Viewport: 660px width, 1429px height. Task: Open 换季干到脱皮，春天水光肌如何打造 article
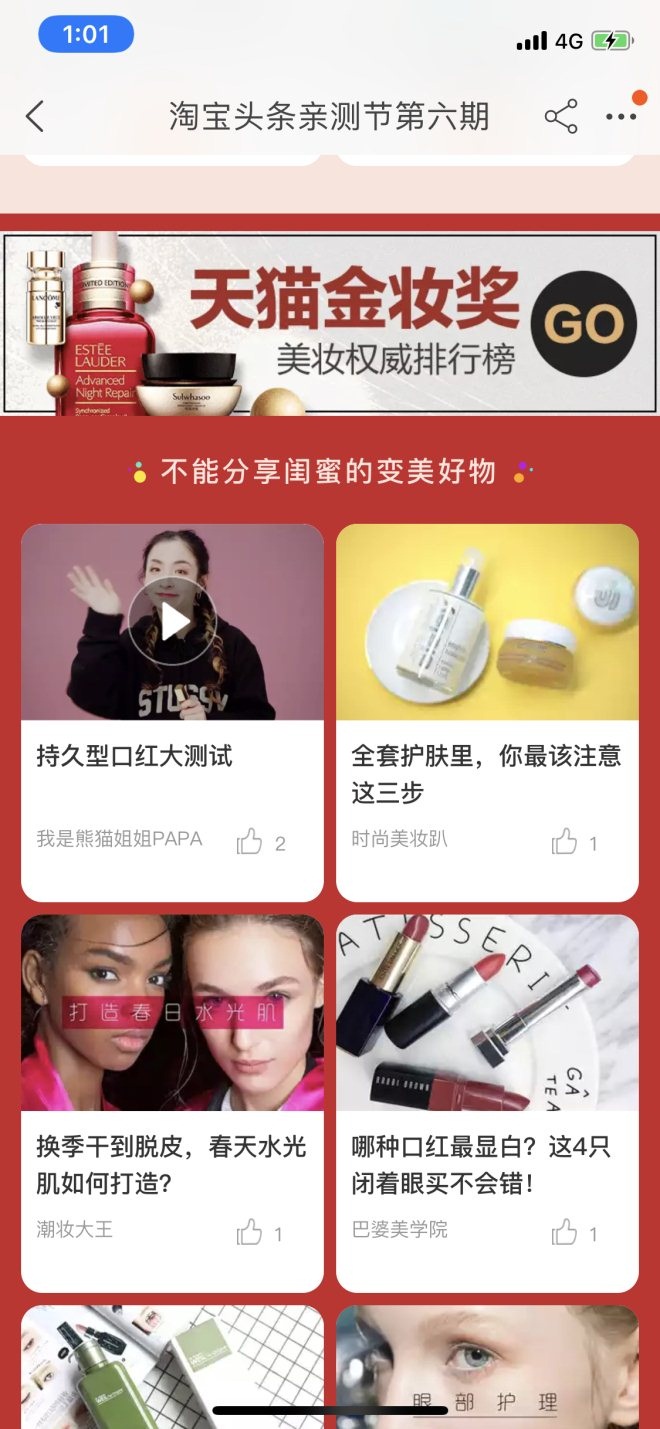pyautogui.click(x=172, y=1164)
